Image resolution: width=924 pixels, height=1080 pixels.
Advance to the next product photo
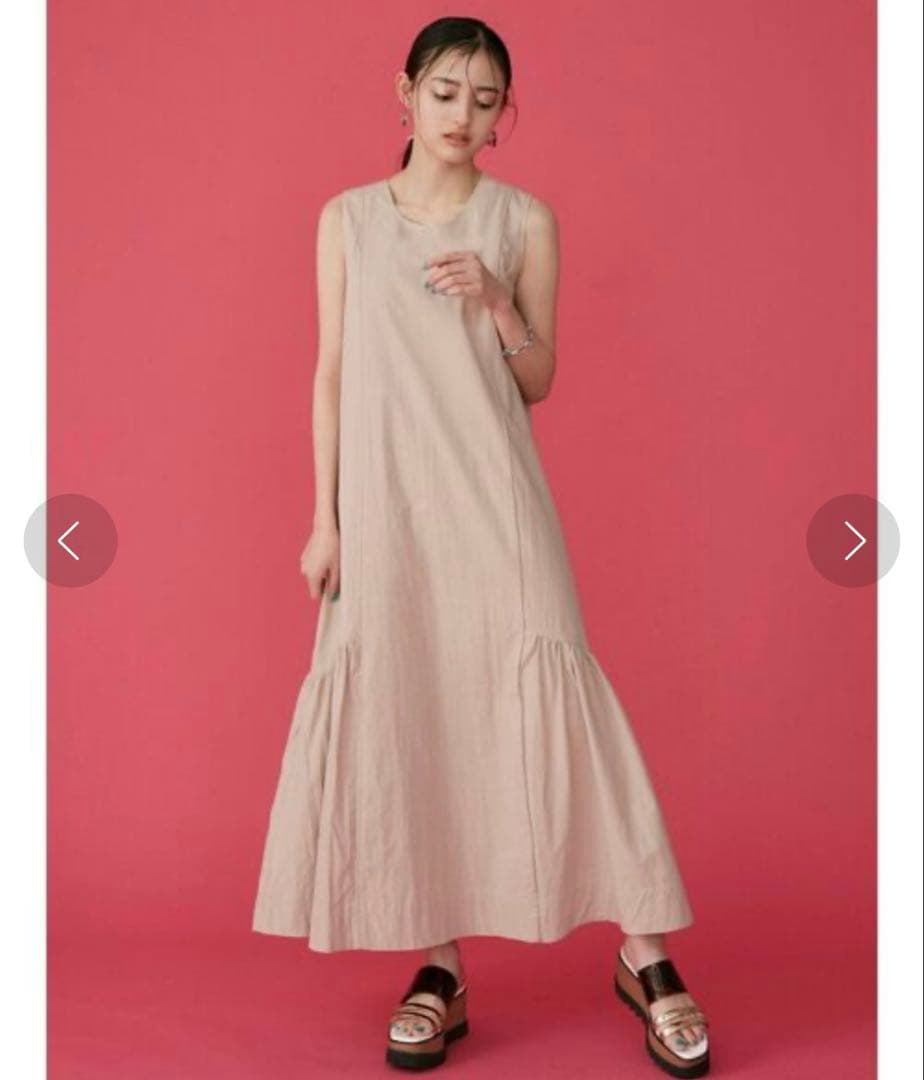pos(853,541)
